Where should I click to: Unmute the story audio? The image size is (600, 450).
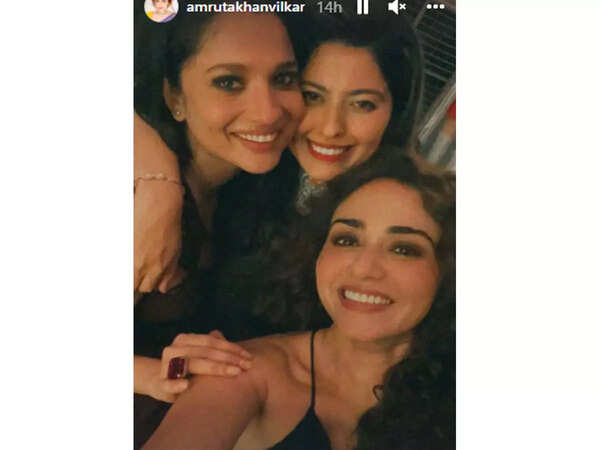pos(397,7)
